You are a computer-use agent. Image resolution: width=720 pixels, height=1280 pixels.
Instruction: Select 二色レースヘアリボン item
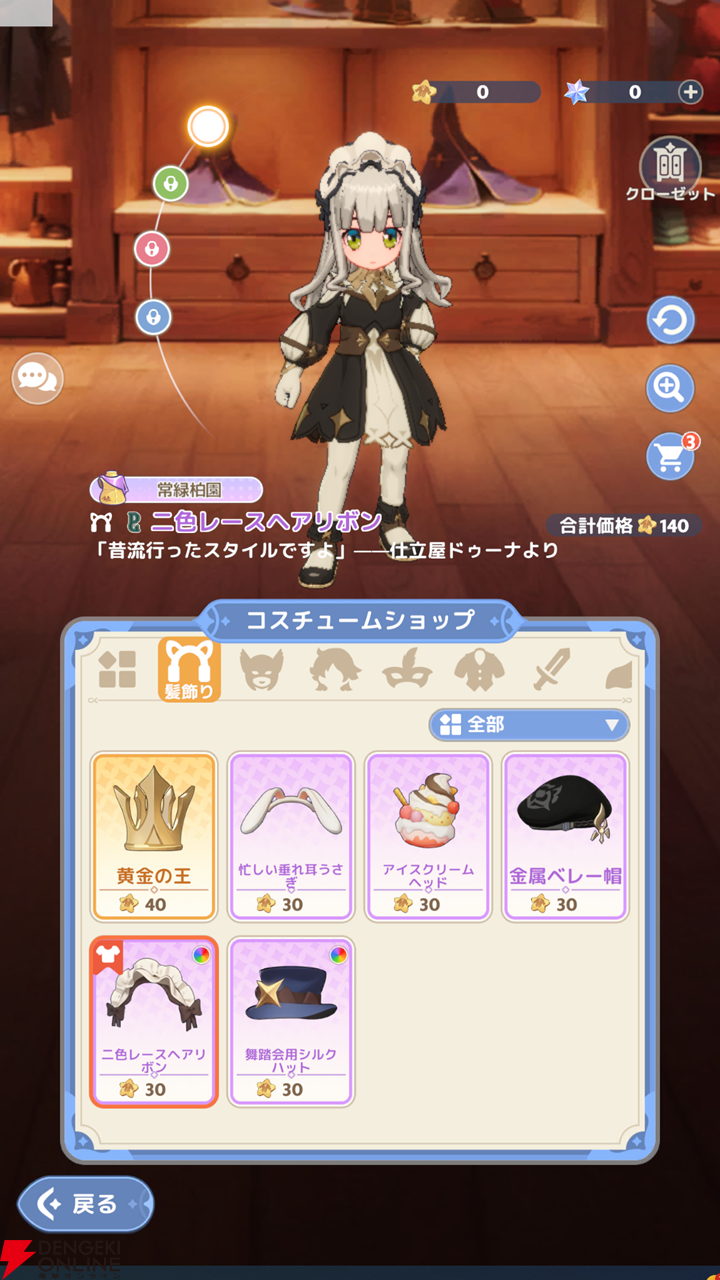[x=154, y=1021]
